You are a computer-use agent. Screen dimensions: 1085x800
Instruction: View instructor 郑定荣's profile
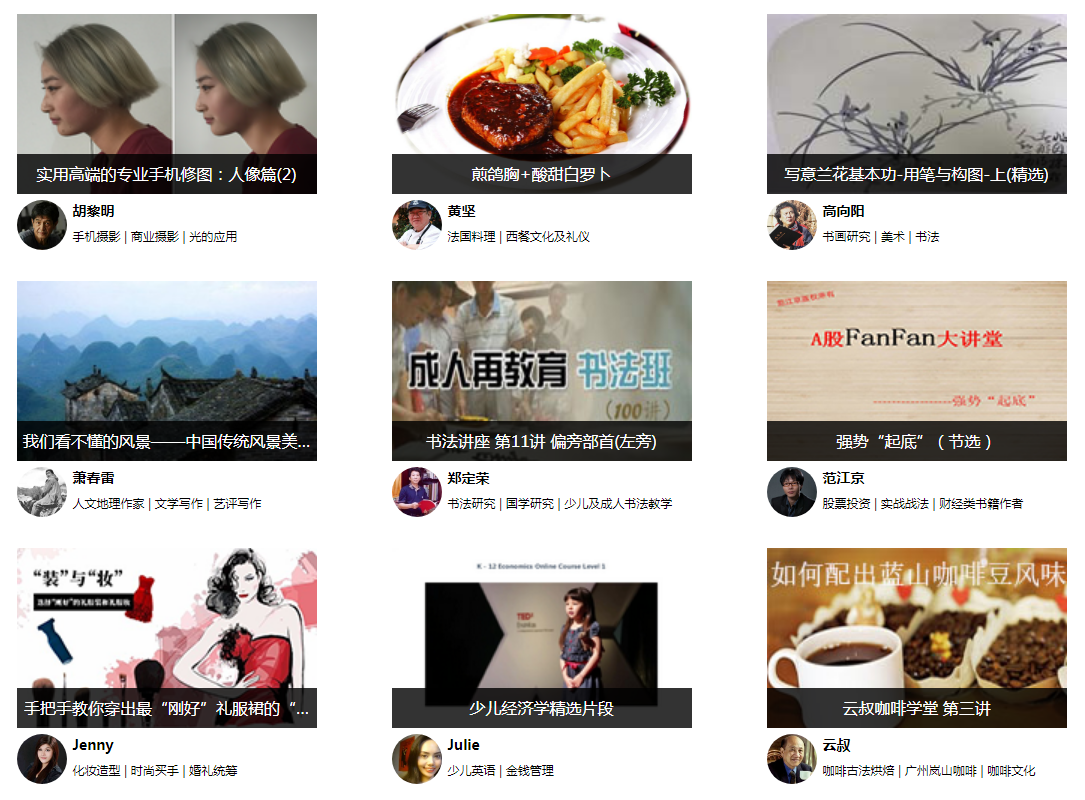click(468, 478)
